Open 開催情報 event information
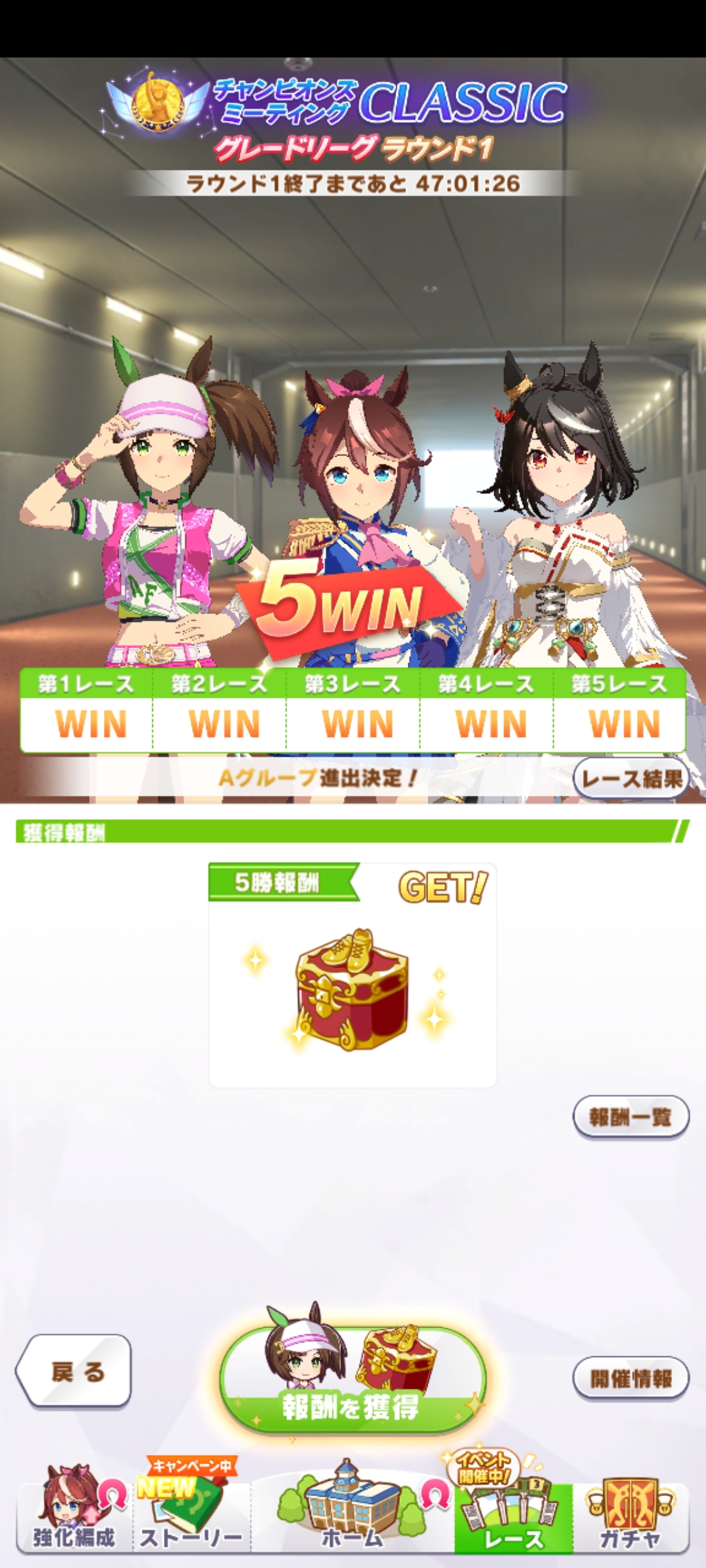 (x=630, y=1379)
